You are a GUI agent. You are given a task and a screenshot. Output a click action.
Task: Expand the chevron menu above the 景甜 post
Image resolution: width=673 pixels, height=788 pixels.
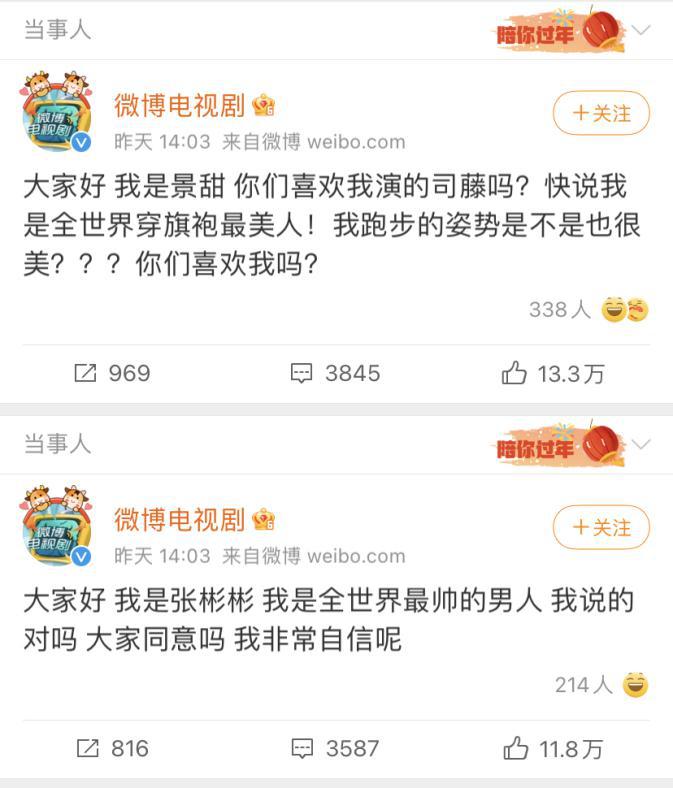tap(641, 30)
